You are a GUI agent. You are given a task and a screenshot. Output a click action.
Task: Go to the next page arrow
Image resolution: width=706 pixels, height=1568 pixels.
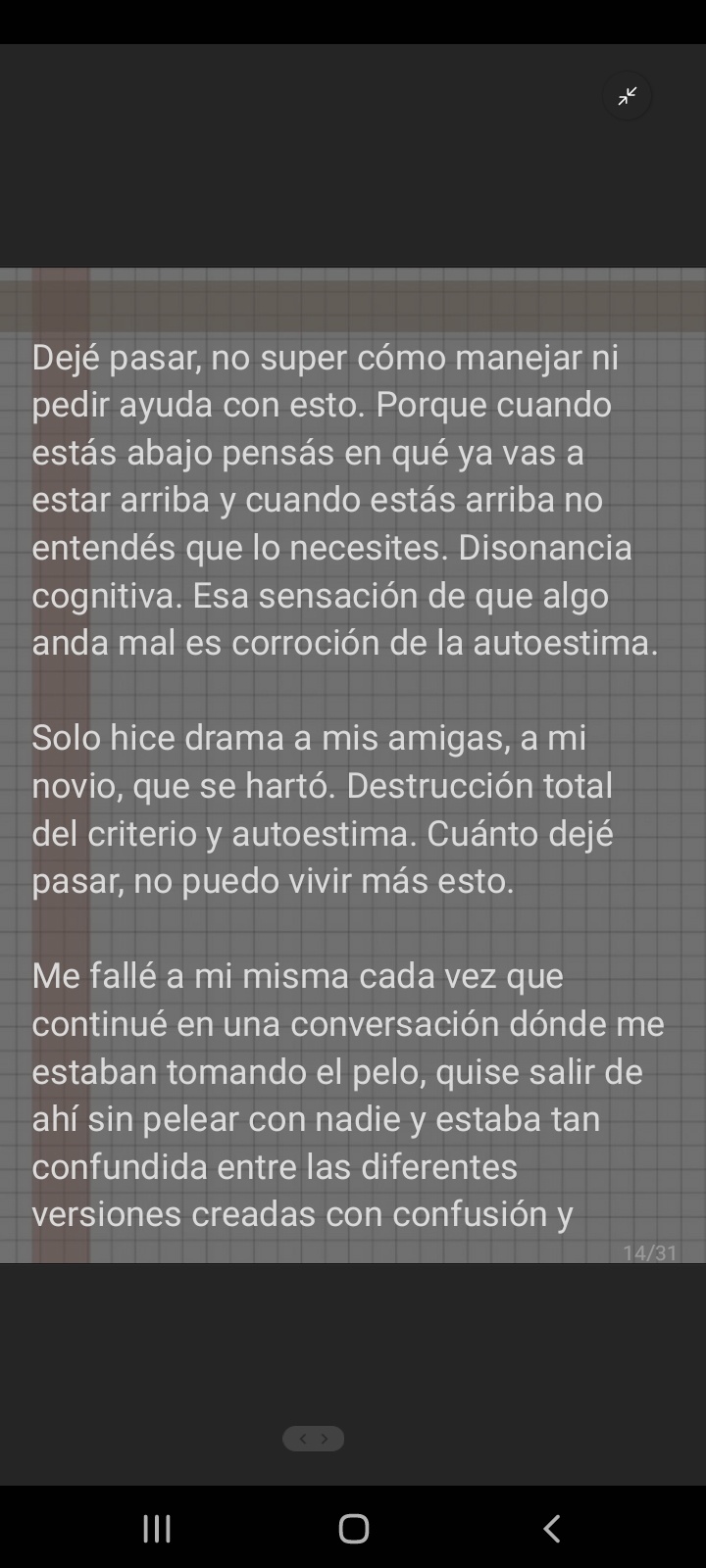tap(326, 1439)
